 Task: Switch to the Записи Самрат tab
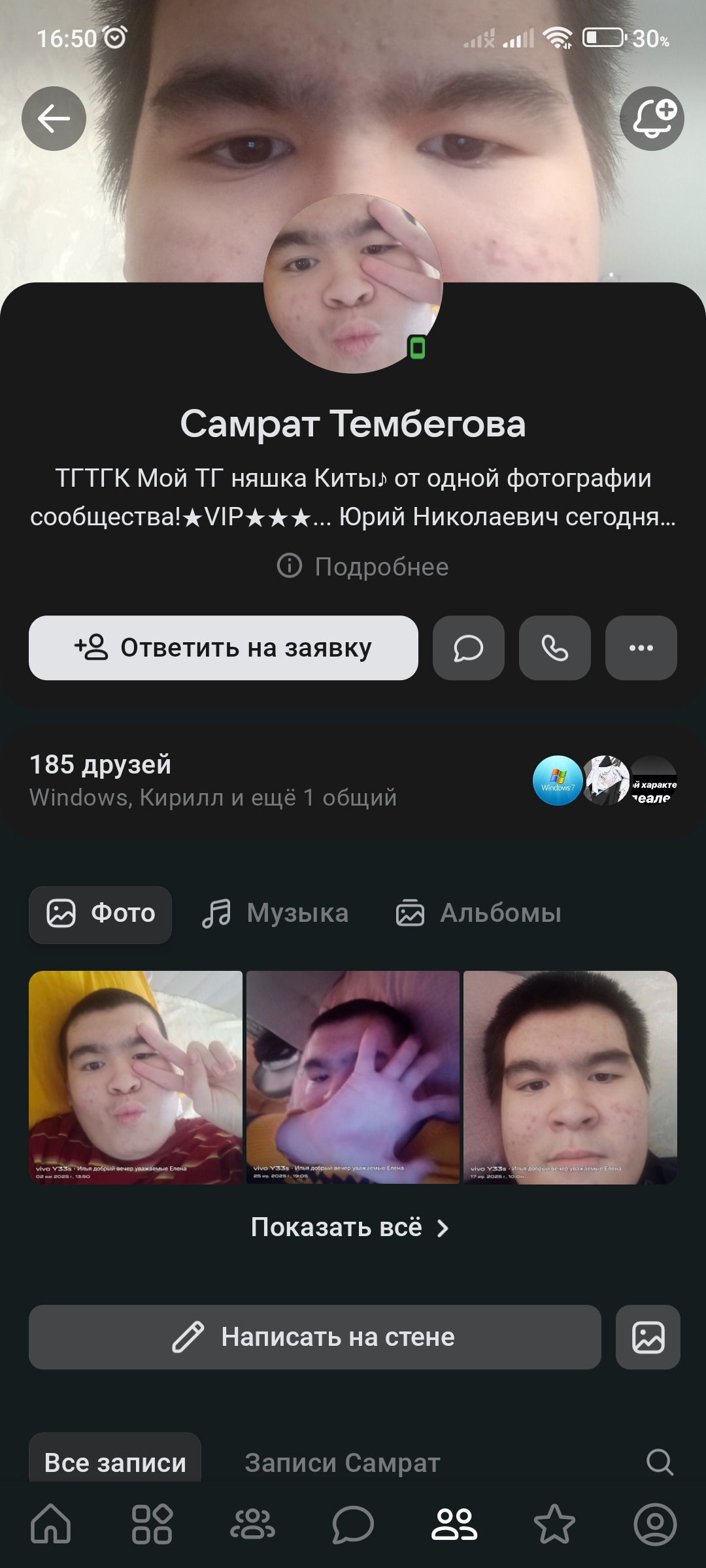point(343,1462)
